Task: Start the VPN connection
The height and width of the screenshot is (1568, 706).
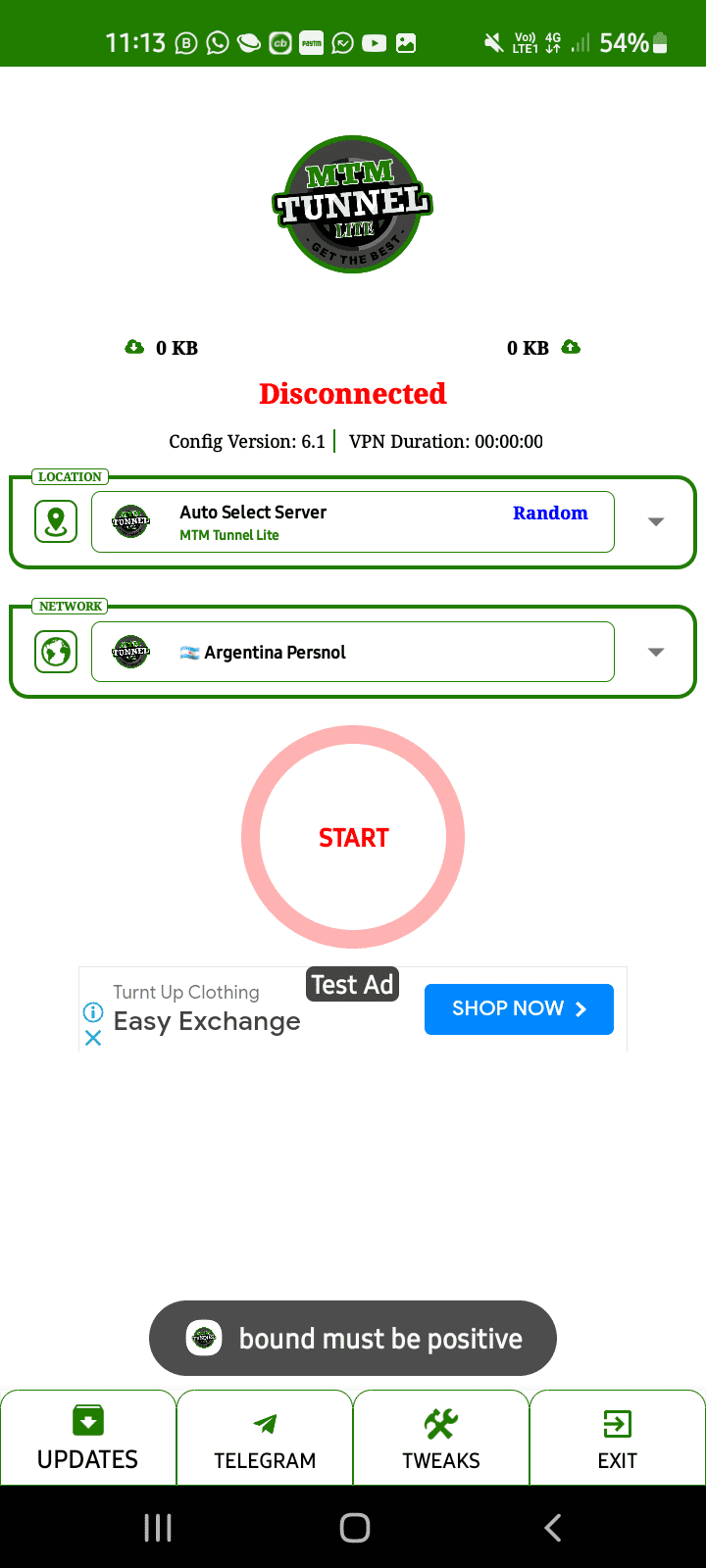Action: pos(353,837)
